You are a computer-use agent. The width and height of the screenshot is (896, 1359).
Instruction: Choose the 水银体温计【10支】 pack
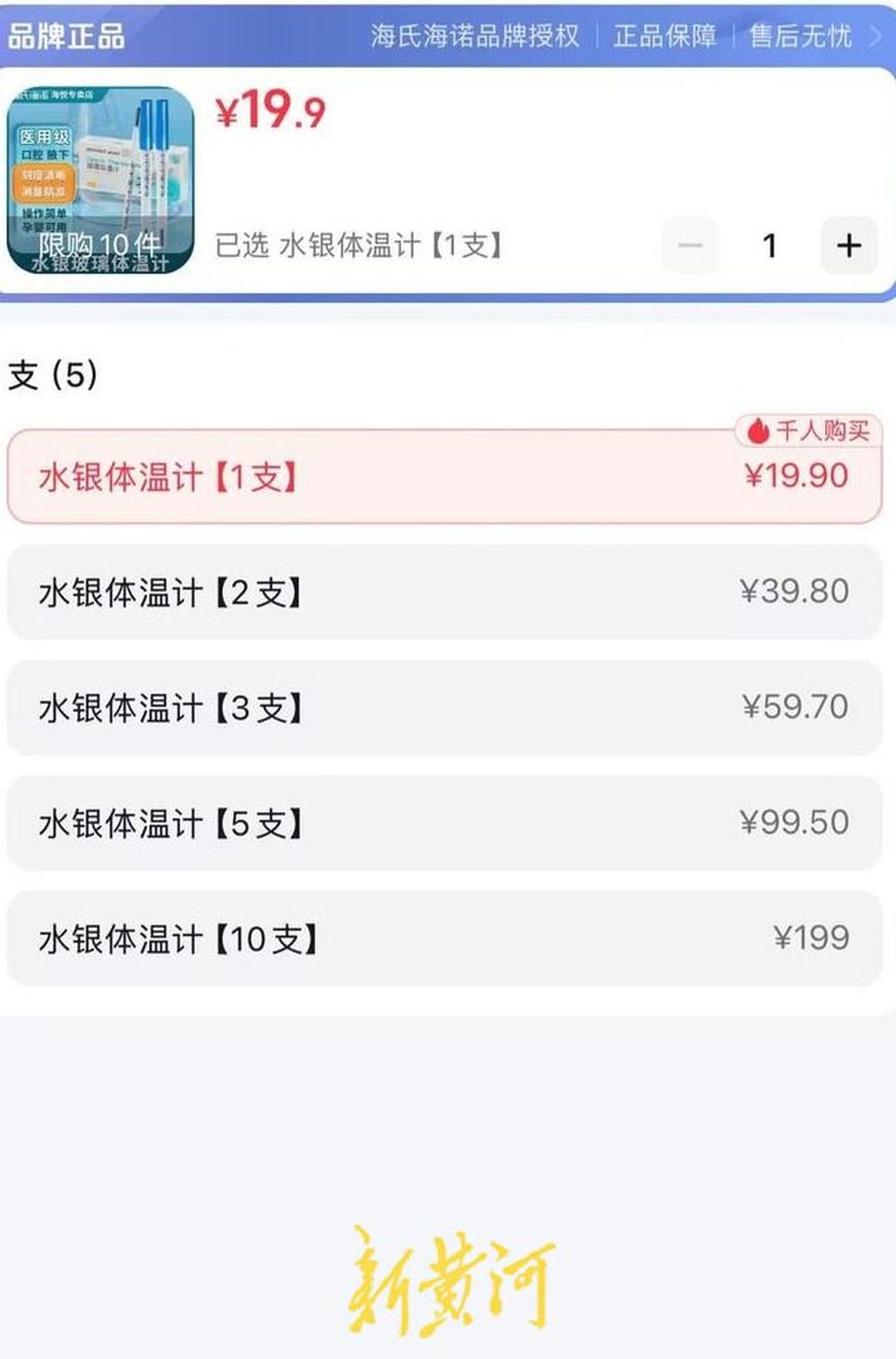pyautogui.click(x=444, y=939)
